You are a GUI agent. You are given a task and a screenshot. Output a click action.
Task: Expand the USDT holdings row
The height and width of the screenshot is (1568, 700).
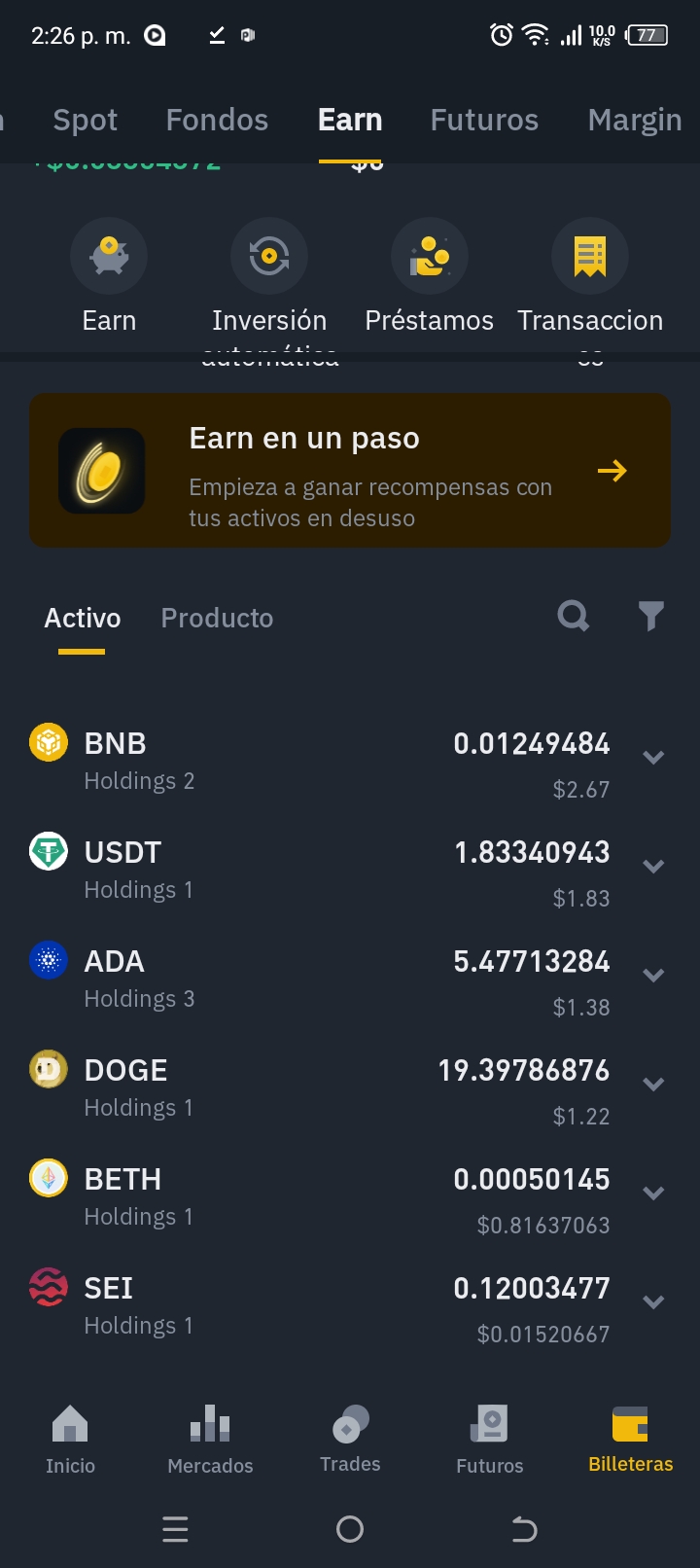pyautogui.click(x=653, y=867)
